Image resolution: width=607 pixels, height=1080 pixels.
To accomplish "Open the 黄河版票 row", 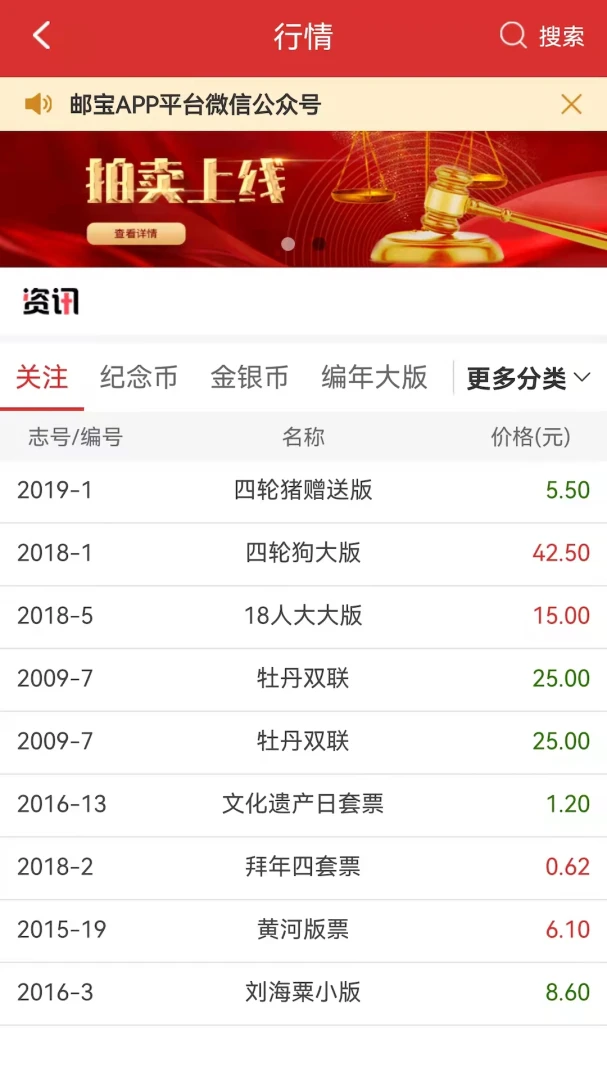I will click(303, 930).
